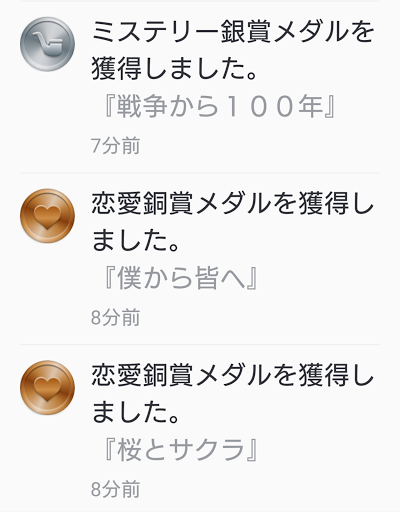Open the 恋愛銅賞 notification for 『桜とサクラ』

click(x=200, y=428)
